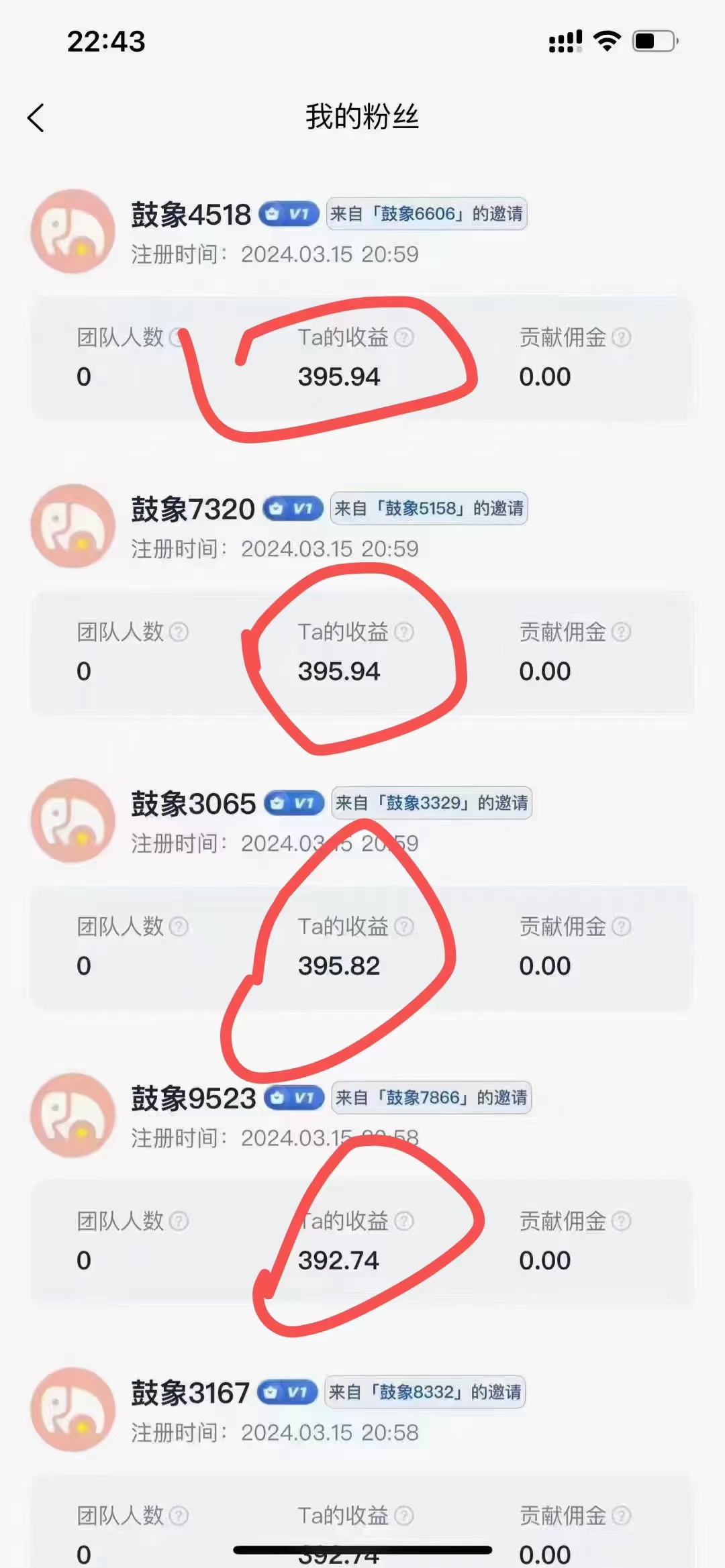Show 团队人数 help for 鼓象9523

[179, 1221]
